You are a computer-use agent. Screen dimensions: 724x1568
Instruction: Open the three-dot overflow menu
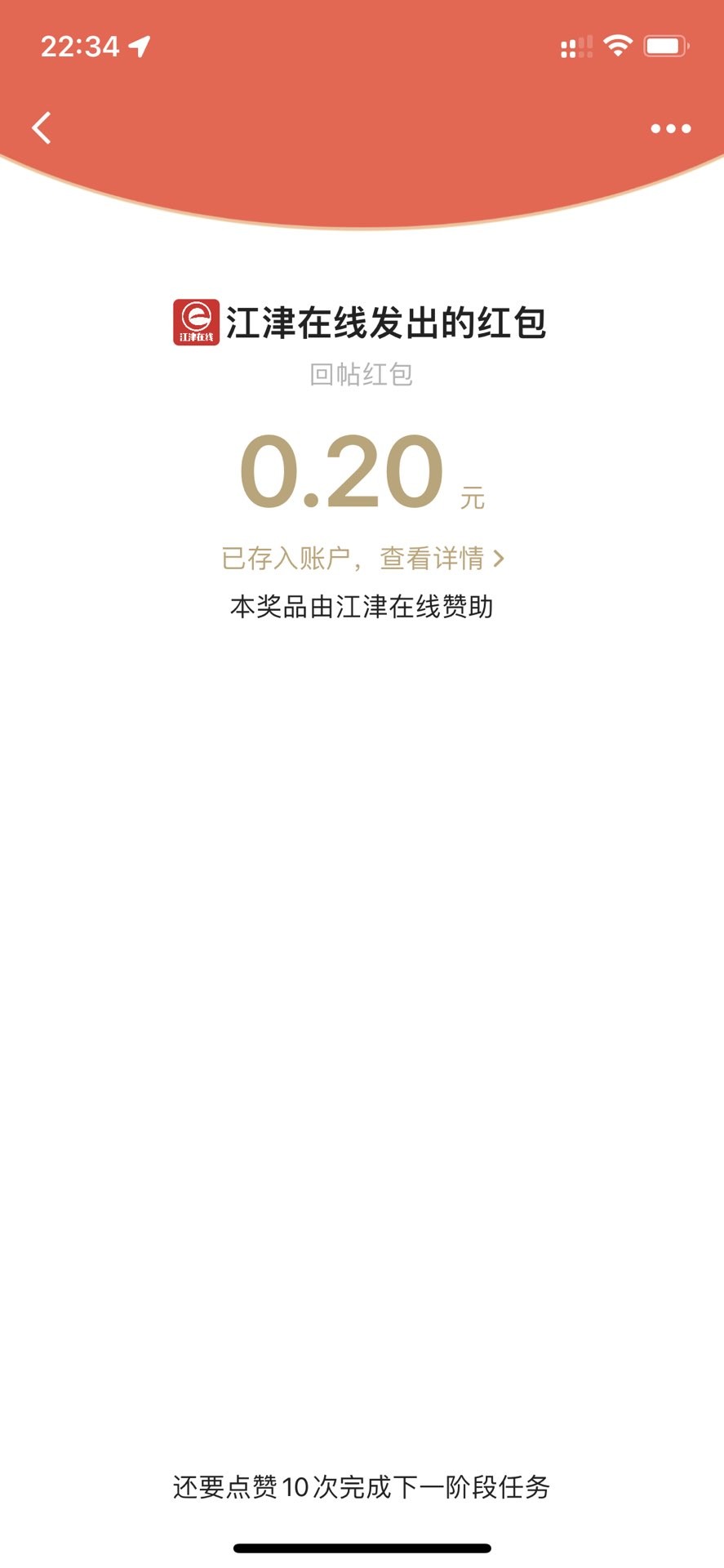[x=670, y=128]
